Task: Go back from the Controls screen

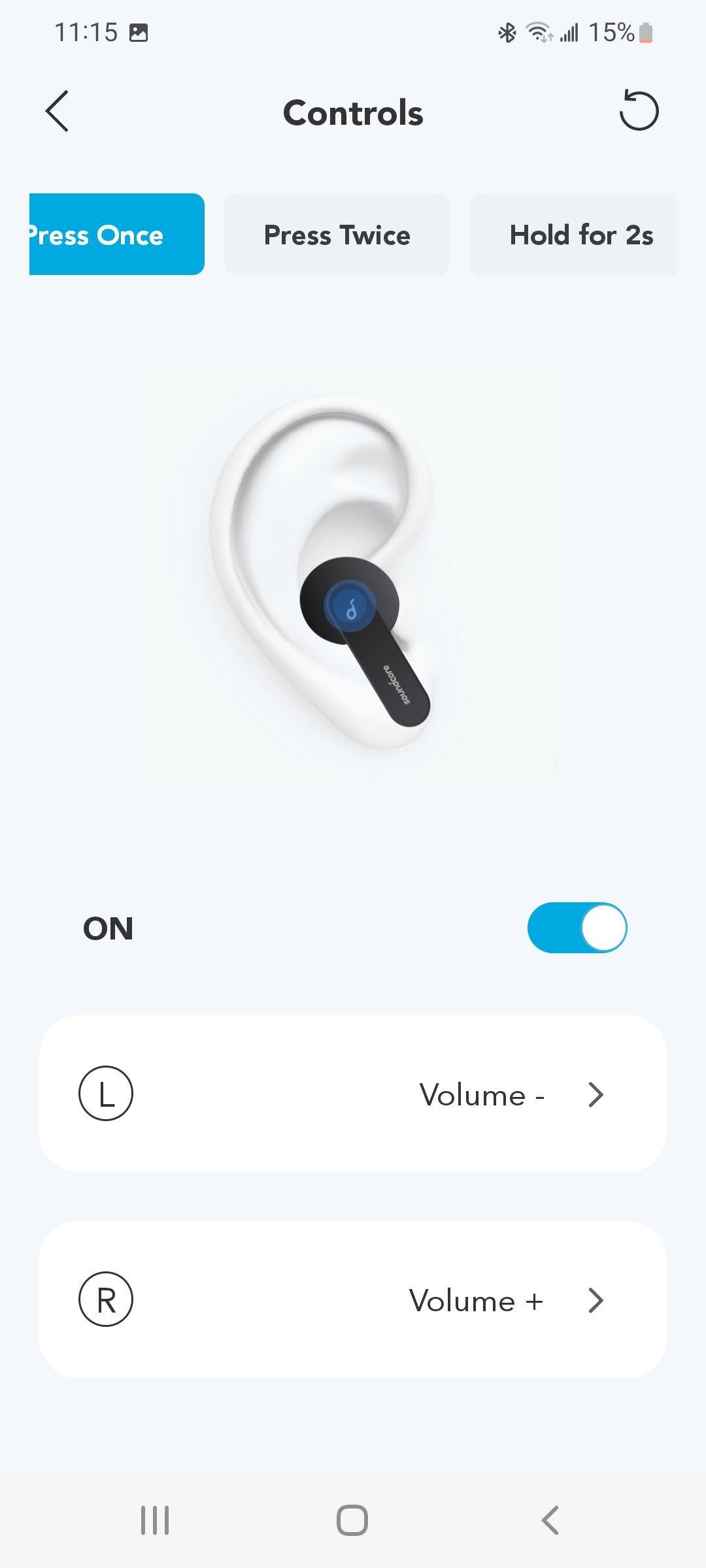Action: 58,112
